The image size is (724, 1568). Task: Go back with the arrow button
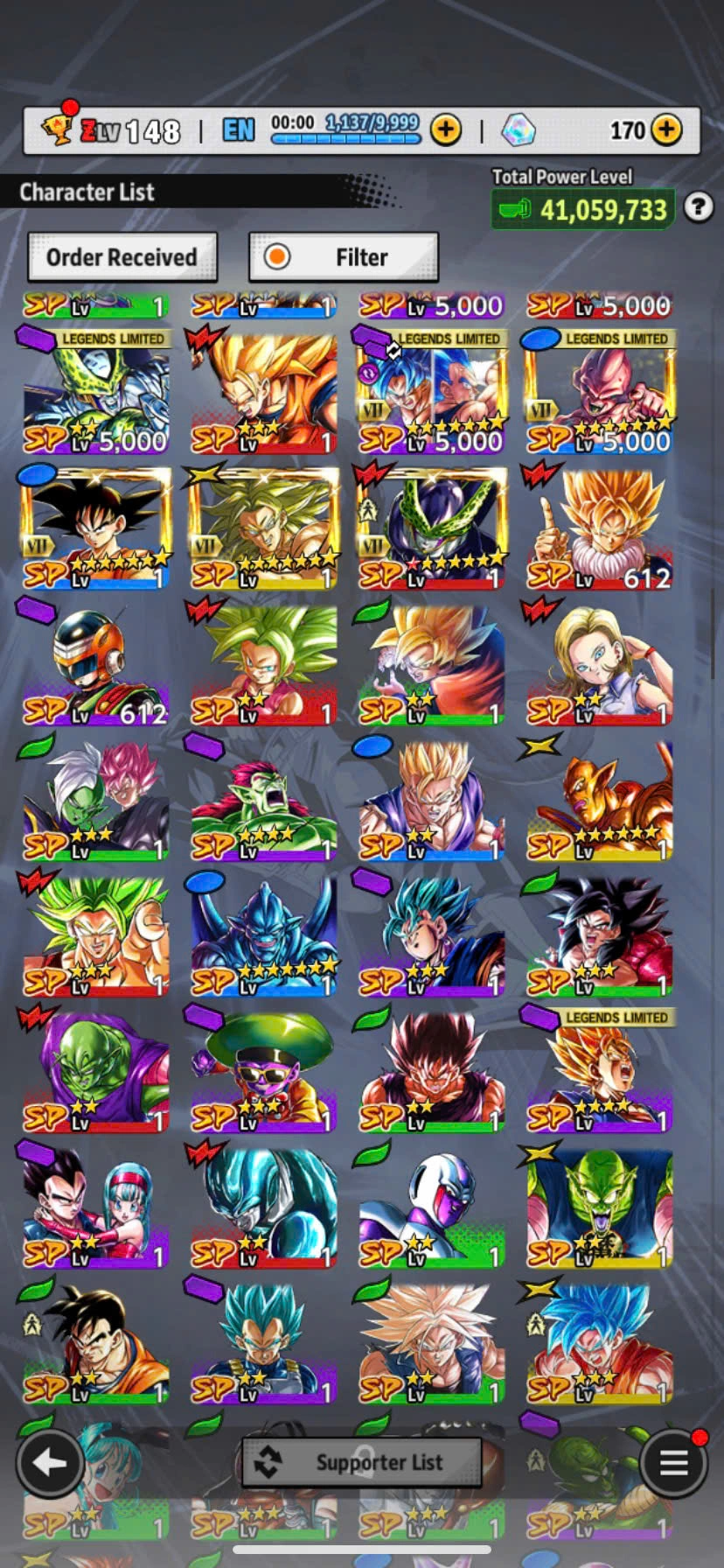click(x=49, y=1462)
